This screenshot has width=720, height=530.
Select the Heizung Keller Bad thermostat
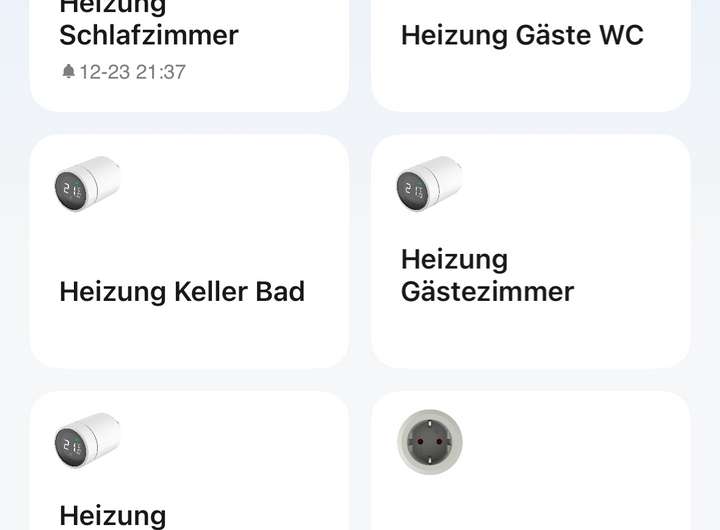tap(189, 252)
